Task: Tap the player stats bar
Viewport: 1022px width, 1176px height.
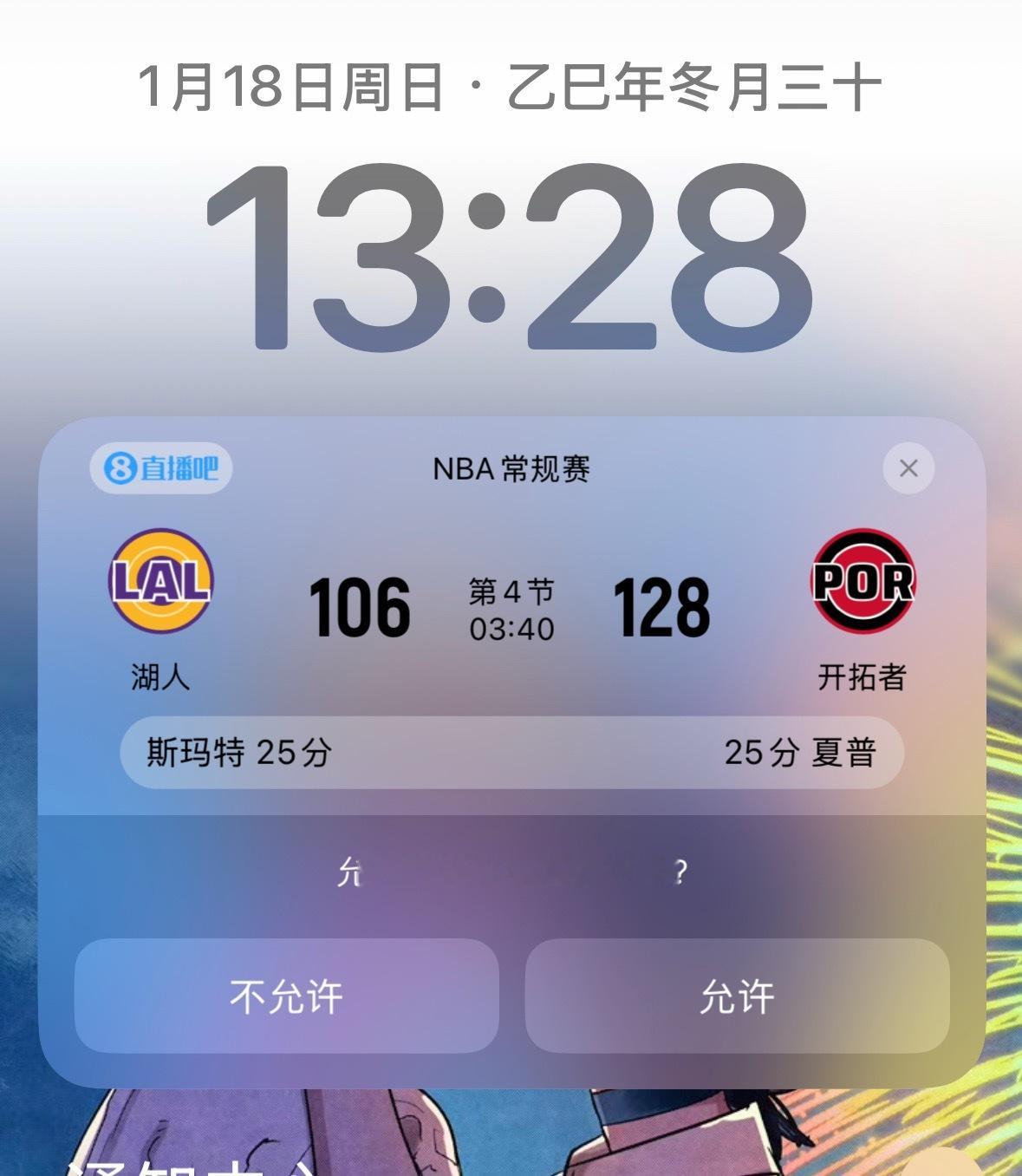Action: (x=511, y=755)
